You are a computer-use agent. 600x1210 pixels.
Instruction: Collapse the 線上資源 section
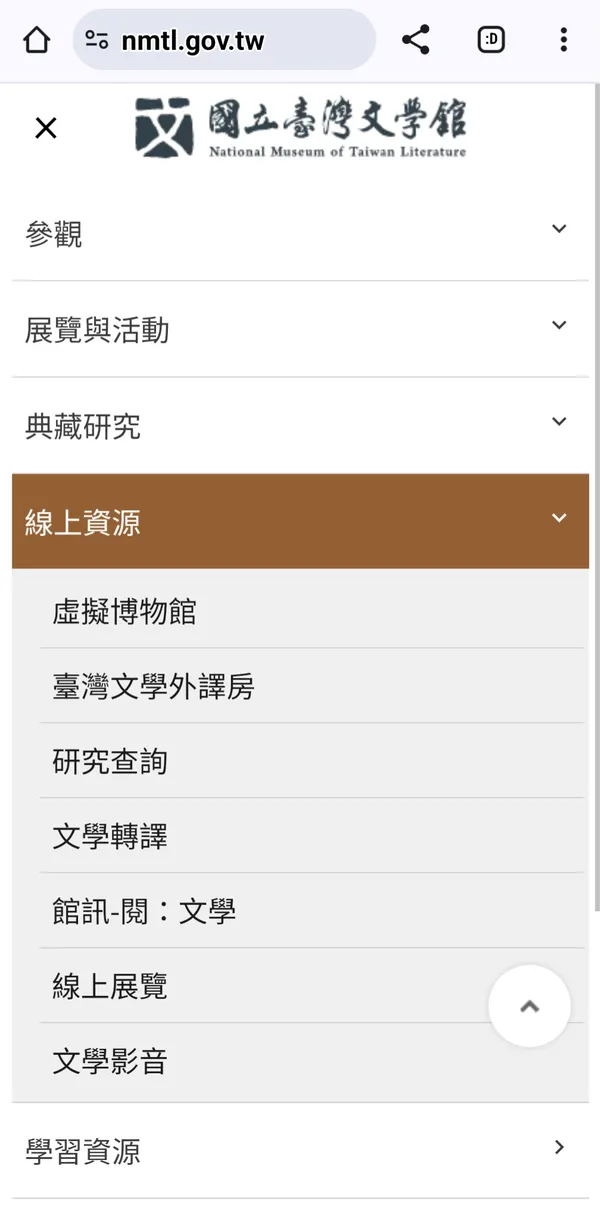click(x=559, y=518)
